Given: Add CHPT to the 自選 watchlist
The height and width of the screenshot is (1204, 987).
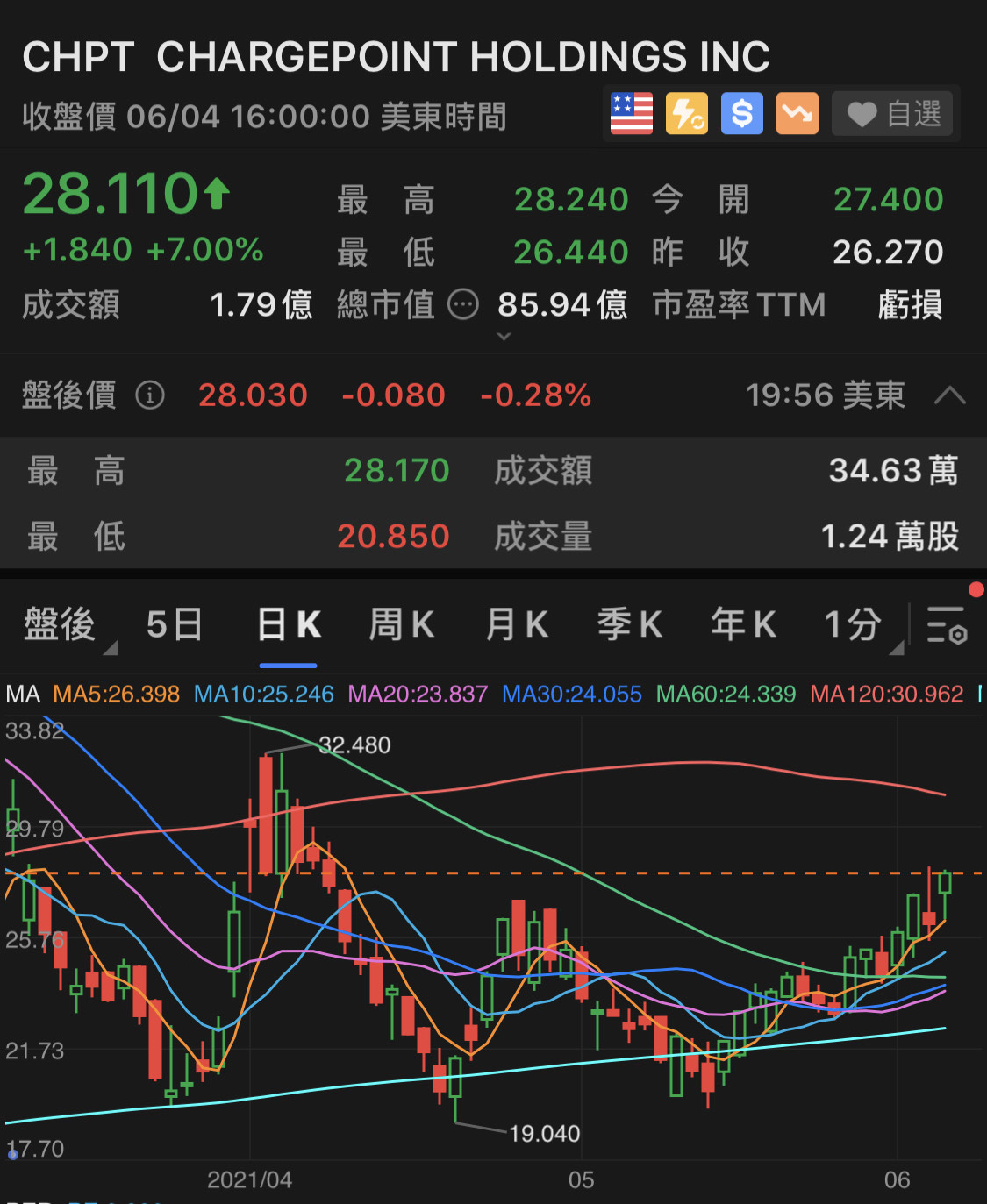Looking at the screenshot, I should point(894,114).
